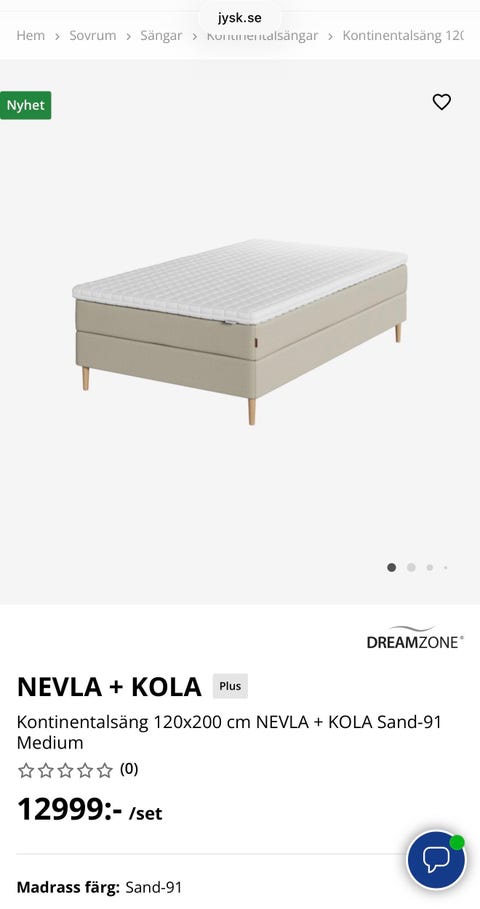Open the Sovrum breadcrumb category
The width and height of the screenshot is (480, 909).
click(x=93, y=35)
